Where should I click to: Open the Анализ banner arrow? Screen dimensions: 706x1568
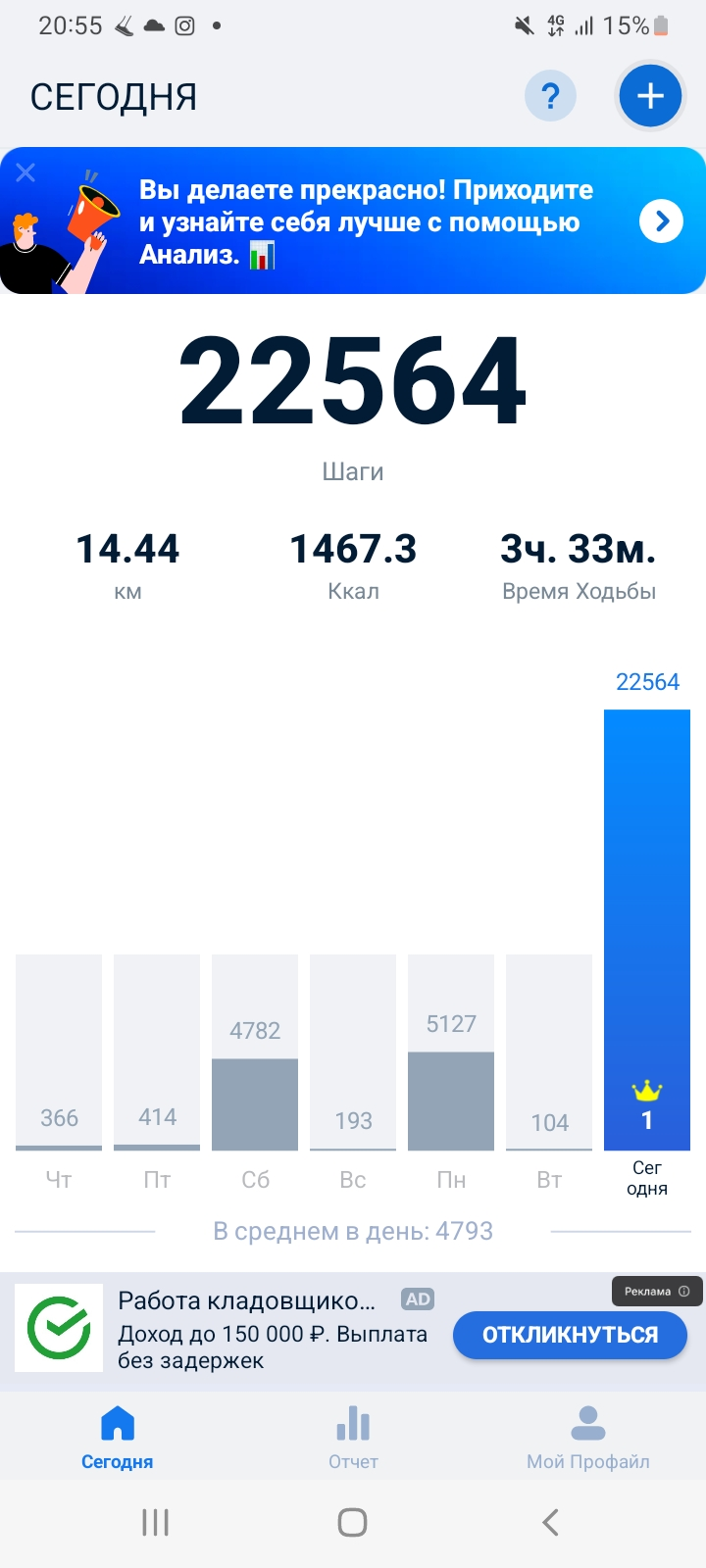click(662, 221)
